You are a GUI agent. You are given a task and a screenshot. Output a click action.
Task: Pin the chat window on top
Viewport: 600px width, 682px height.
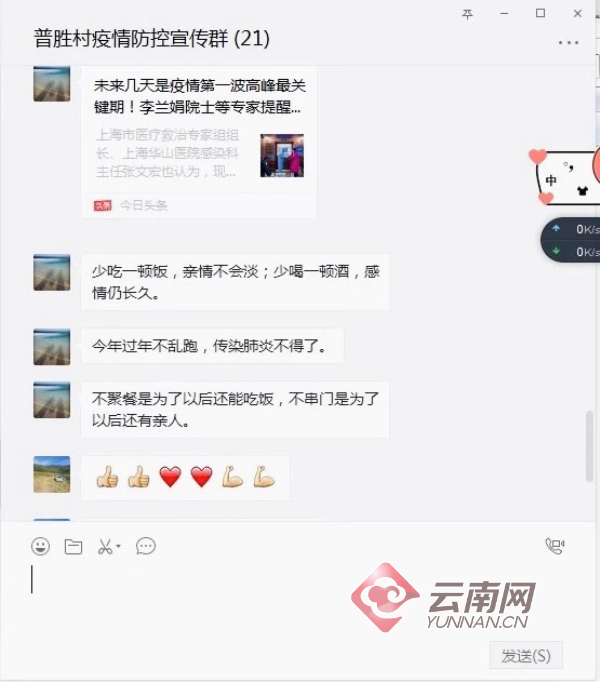tap(467, 13)
